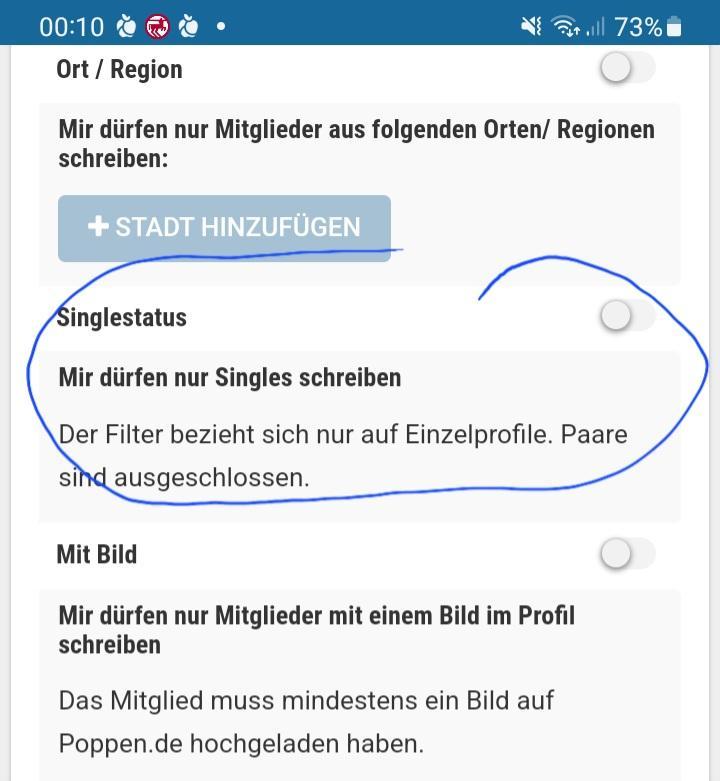Tap the plus icon on Stadt hinzufügen
720x781 pixels.
click(97, 227)
